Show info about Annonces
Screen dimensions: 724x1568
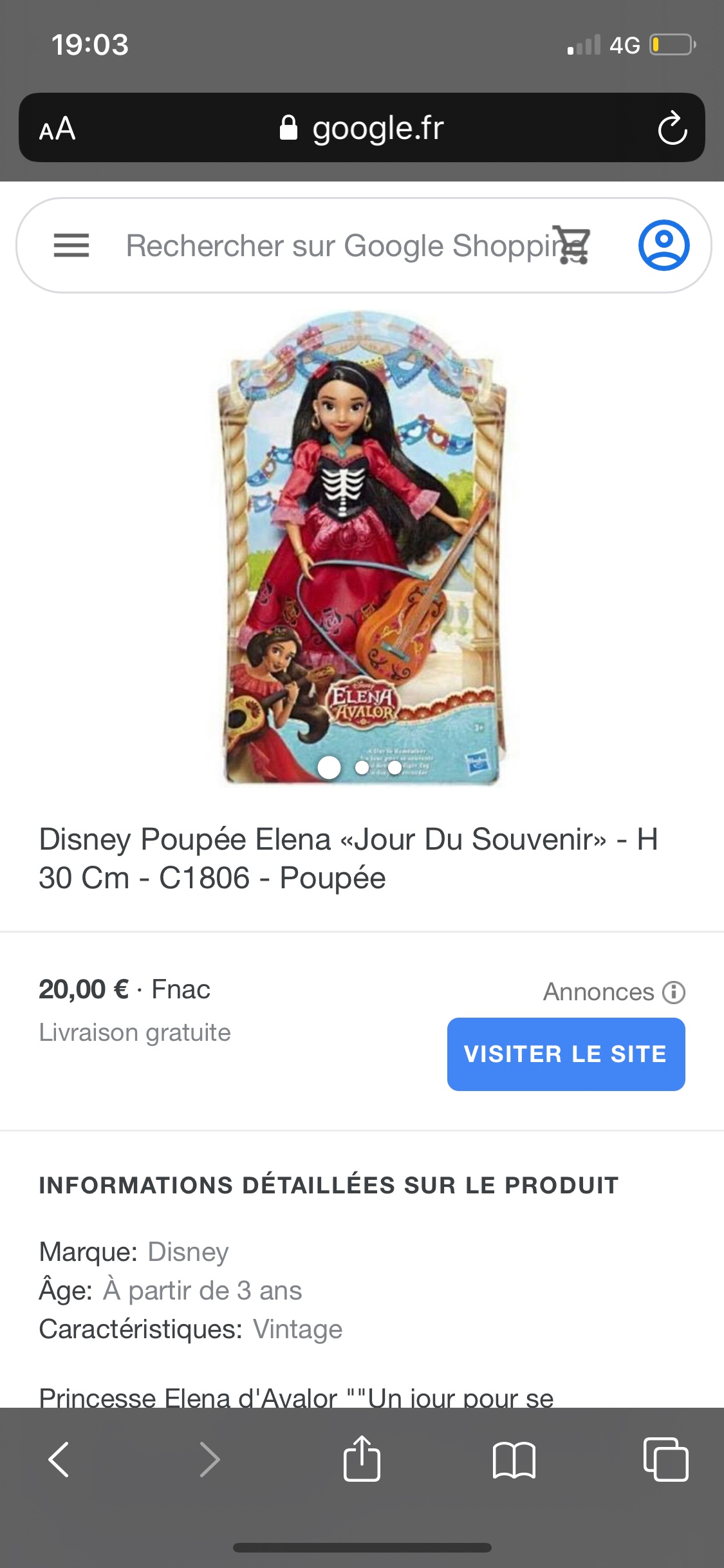click(674, 992)
